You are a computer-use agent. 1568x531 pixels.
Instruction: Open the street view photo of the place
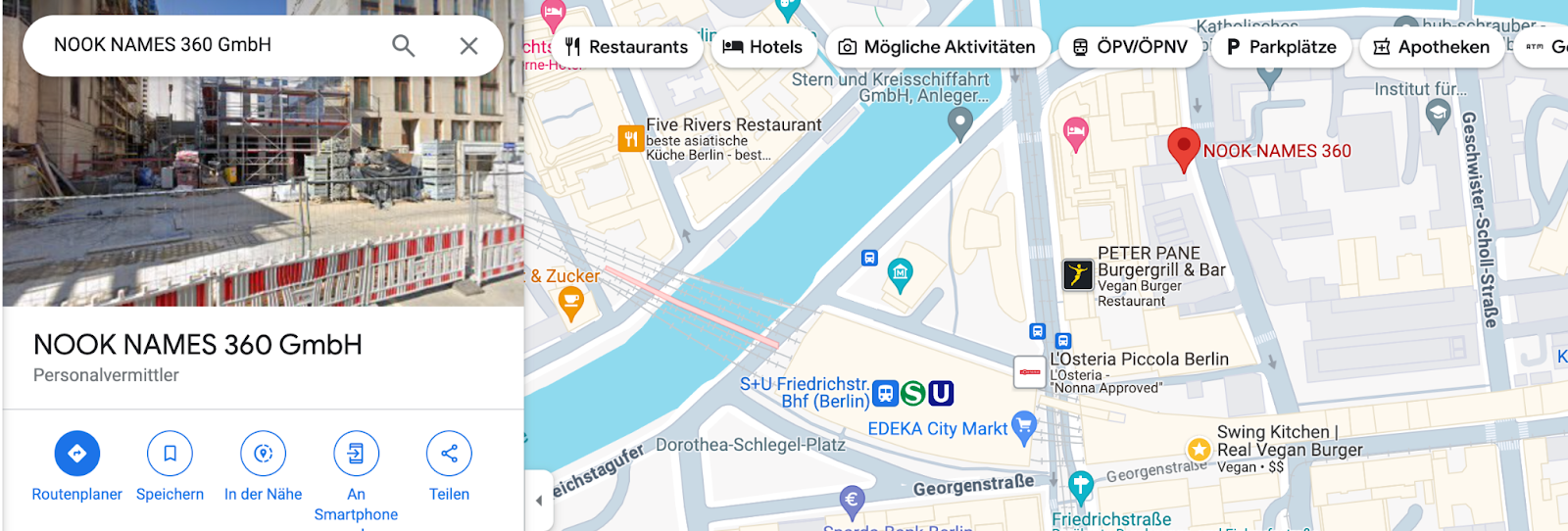click(263, 196)
